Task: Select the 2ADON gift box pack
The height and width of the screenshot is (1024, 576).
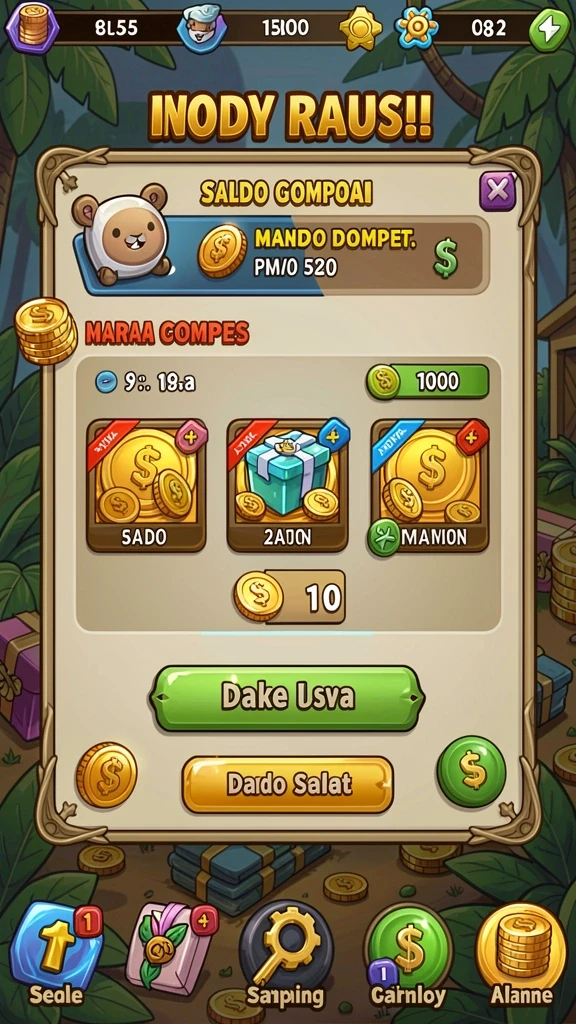Action: pos(287,486)
